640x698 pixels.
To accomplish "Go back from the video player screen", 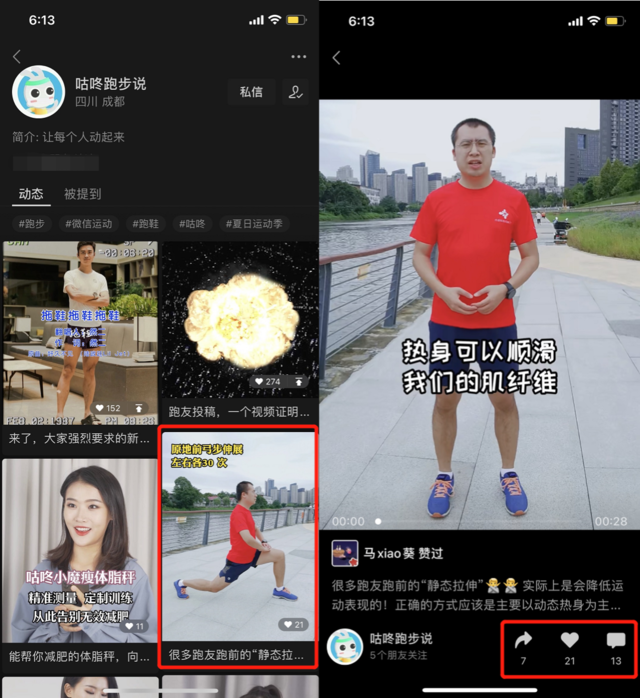I will pos(336,58).
